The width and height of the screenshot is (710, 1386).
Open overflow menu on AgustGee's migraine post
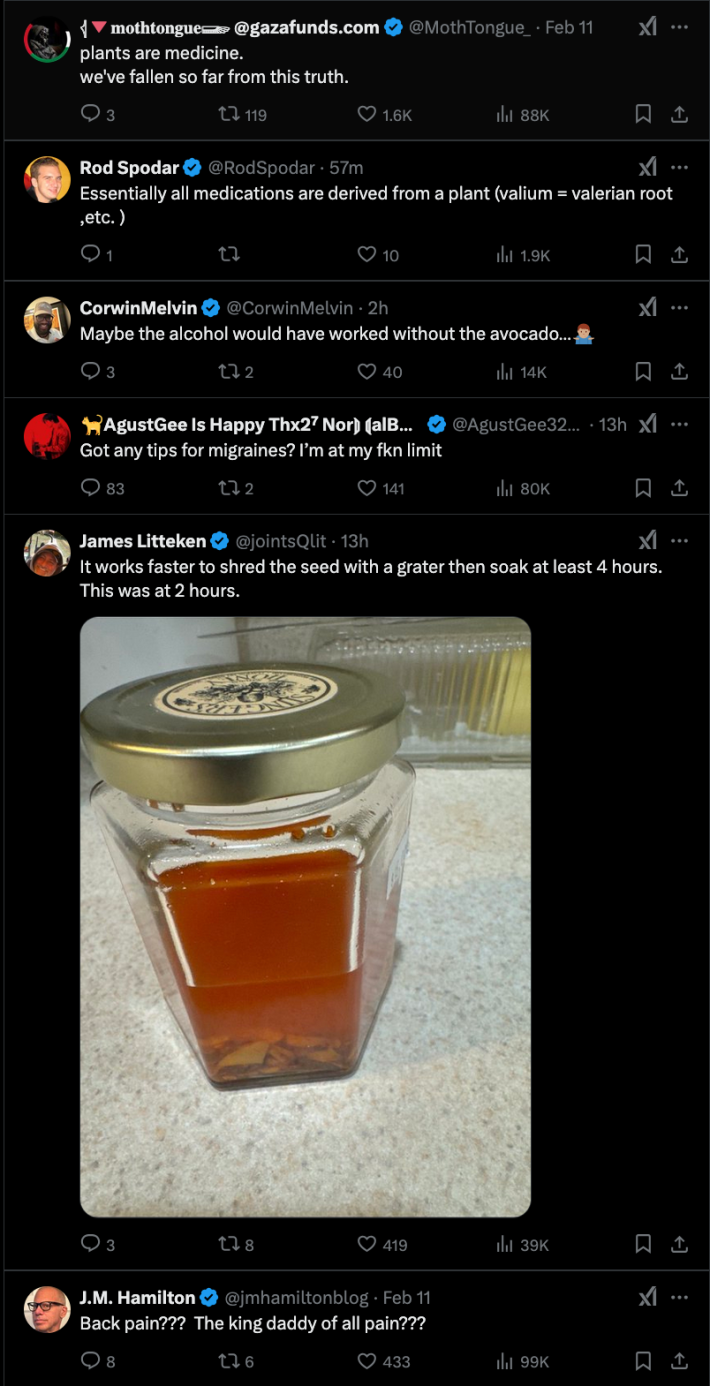coord(680,424)
